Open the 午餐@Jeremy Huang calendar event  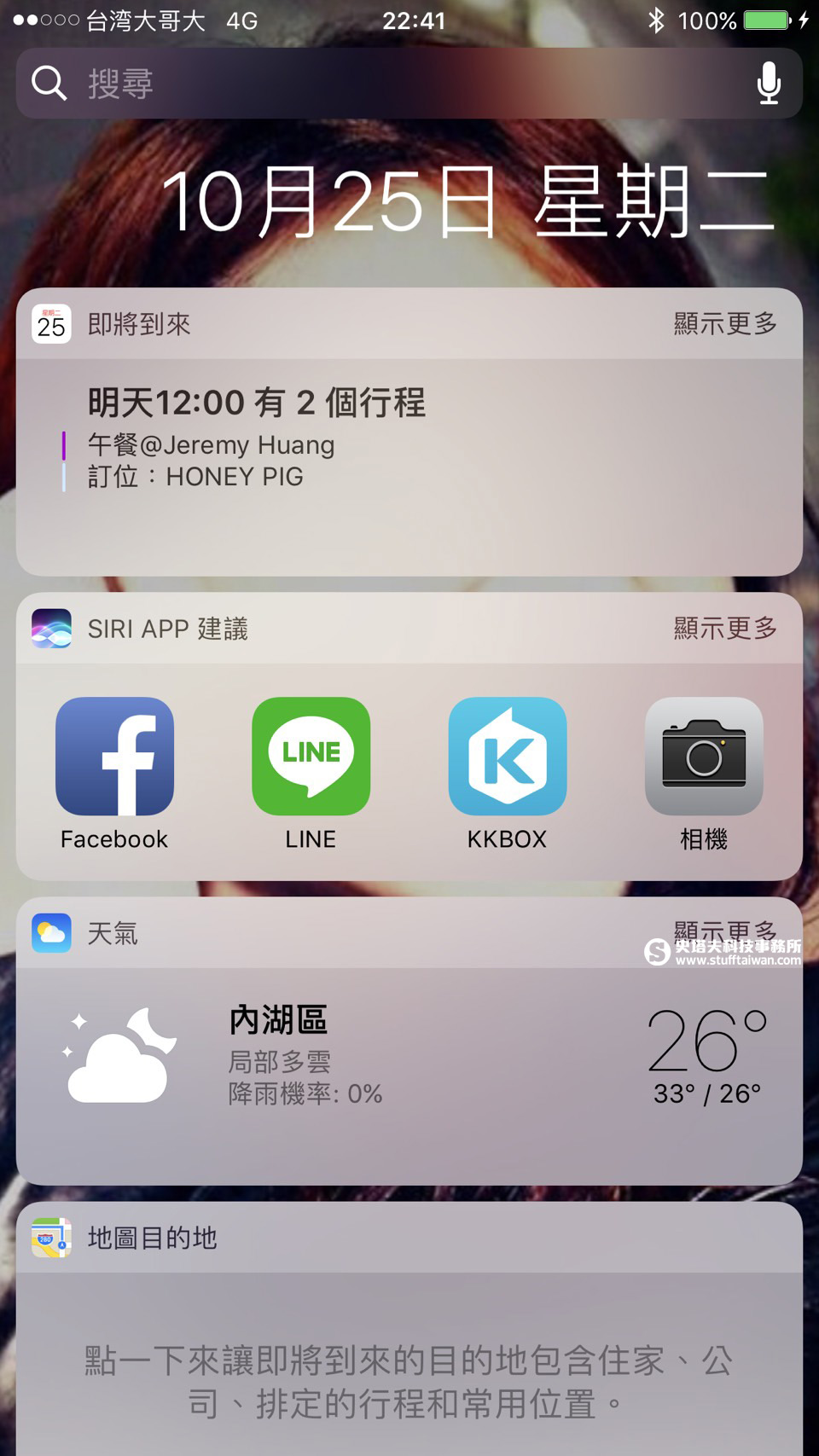211,444
